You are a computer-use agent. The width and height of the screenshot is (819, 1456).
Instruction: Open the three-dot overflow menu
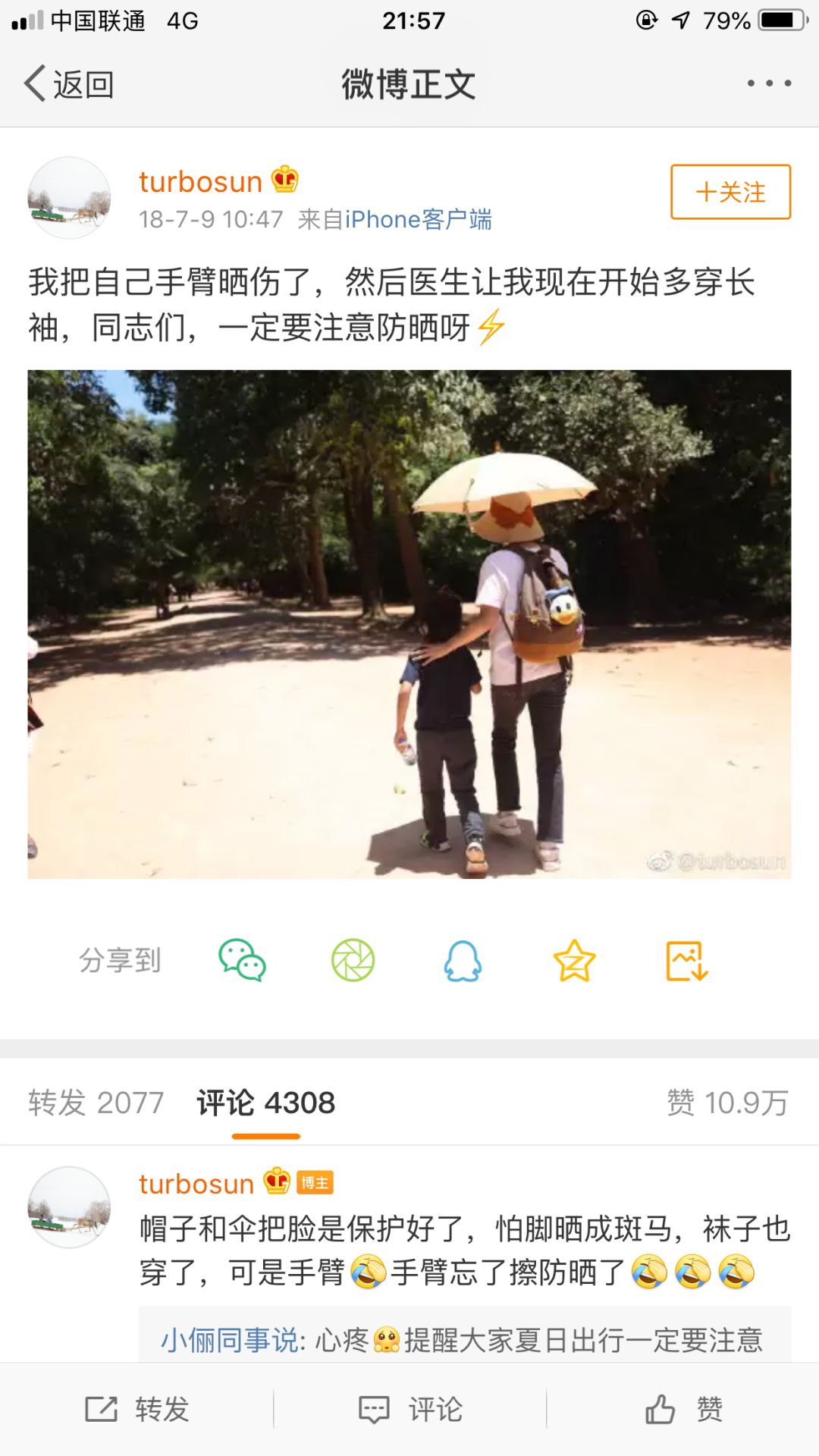[769, 83]
